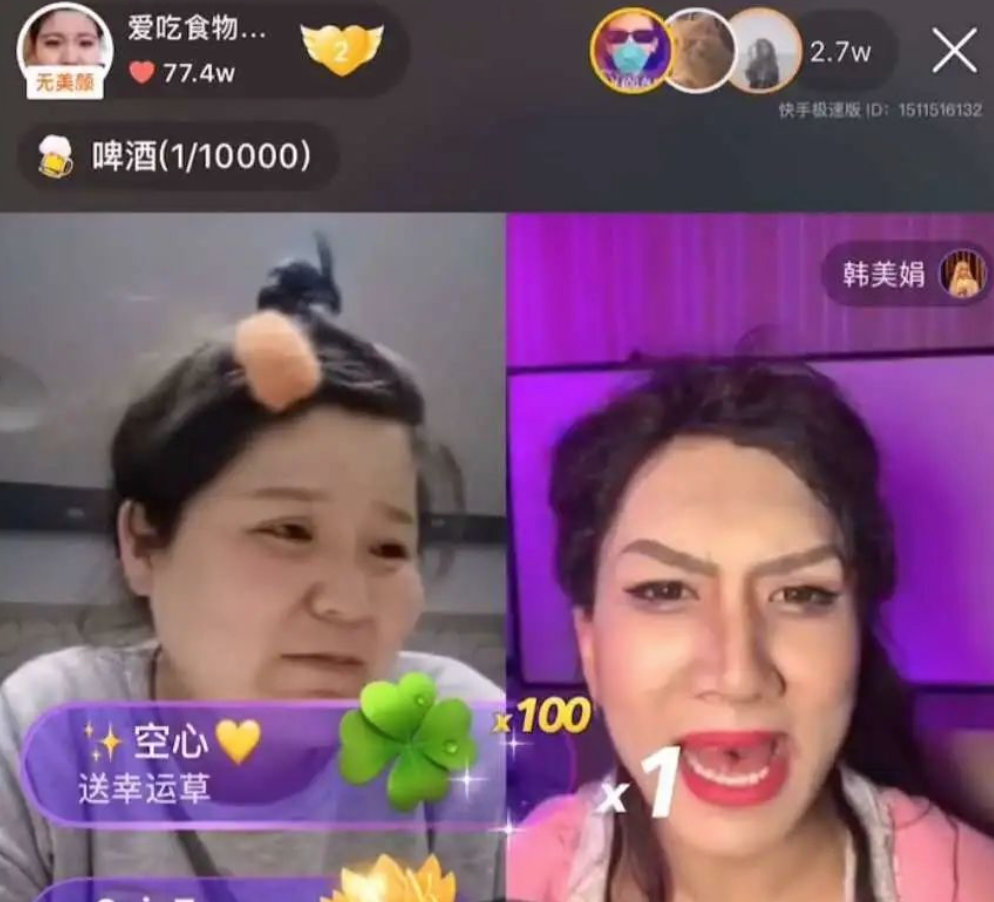This screenshot has height=902, width=994.
Task: Open the 啤酒 gift progress chip
Action: [x=178, y=157]
